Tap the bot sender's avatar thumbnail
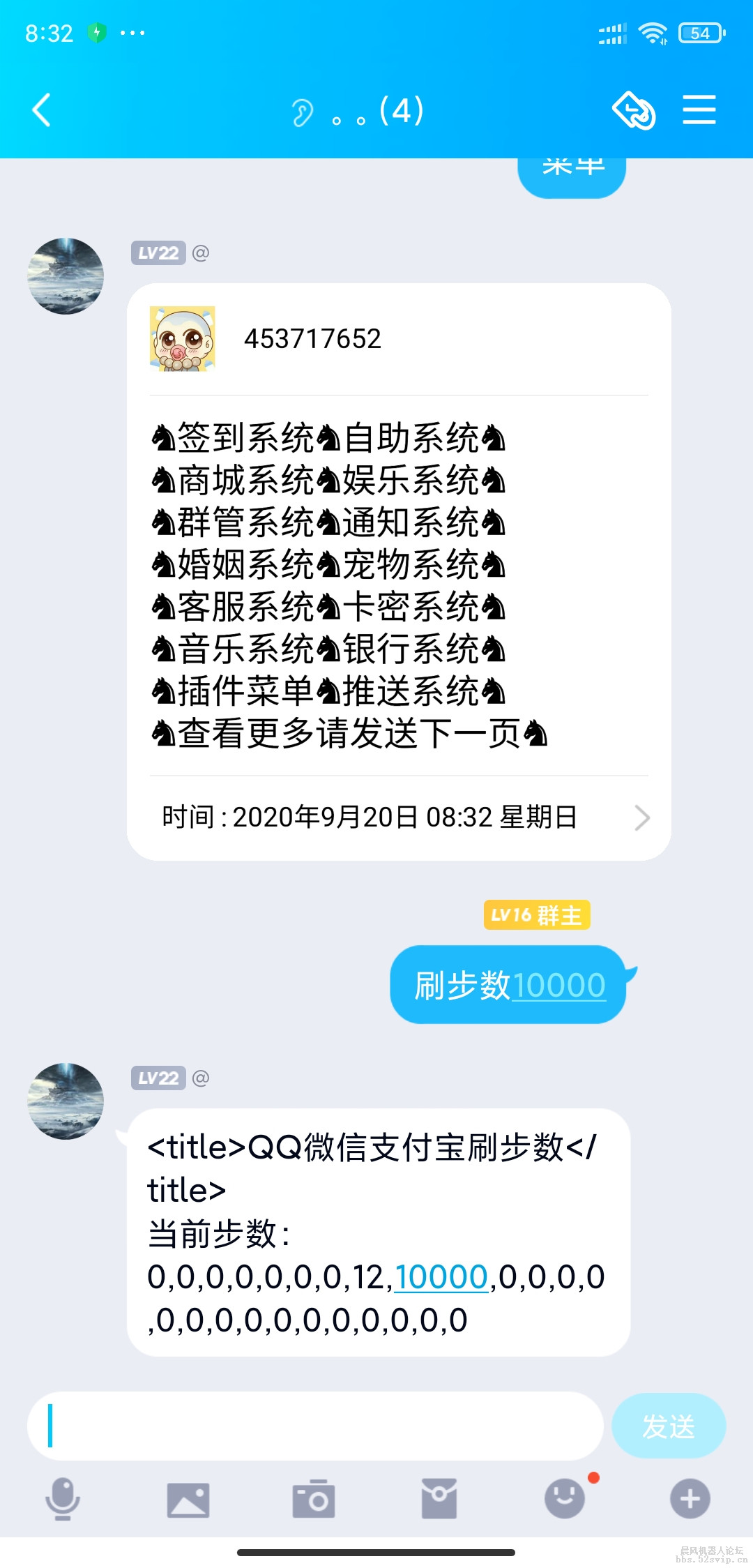 pos(66,276)
